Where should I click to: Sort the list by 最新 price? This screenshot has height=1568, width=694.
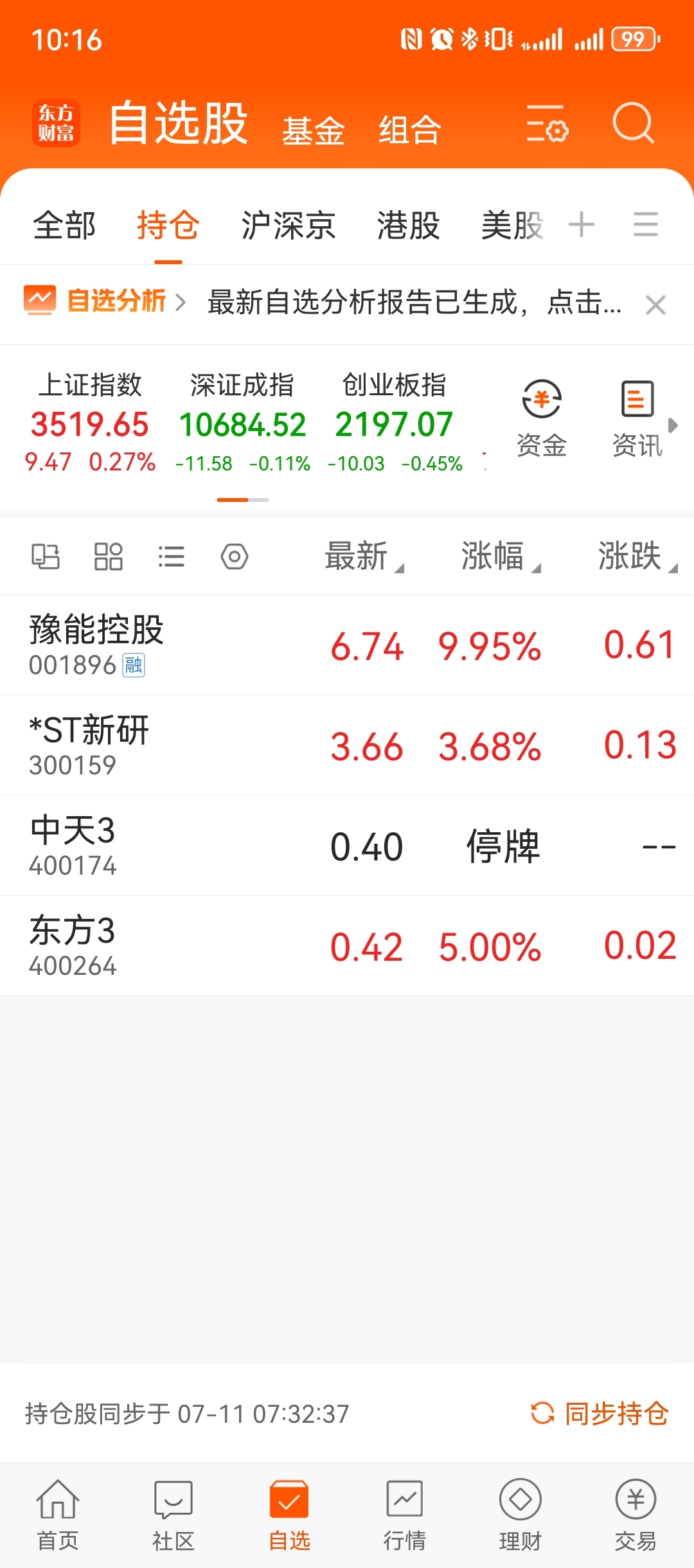click(364, 556)
